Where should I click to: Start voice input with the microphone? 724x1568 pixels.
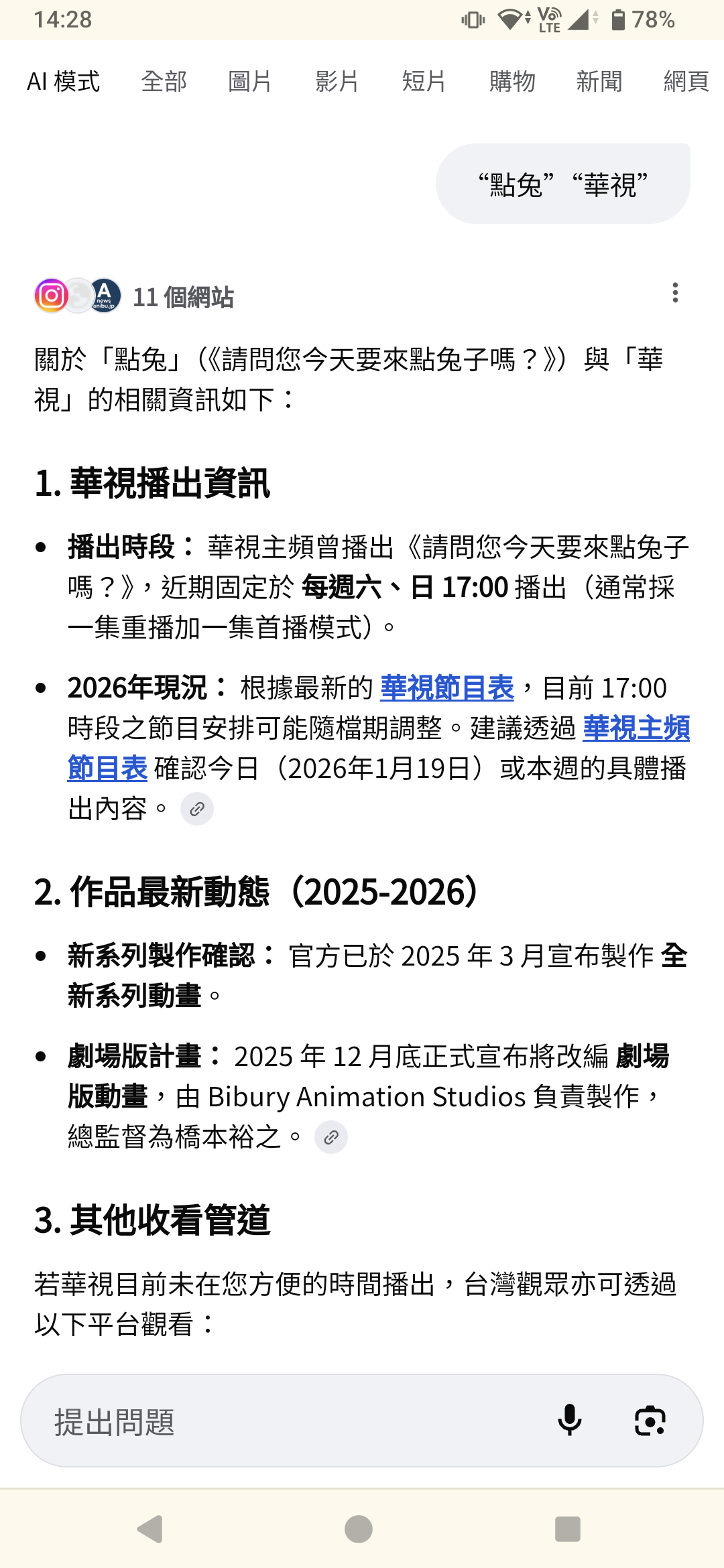click(570, 1420)
